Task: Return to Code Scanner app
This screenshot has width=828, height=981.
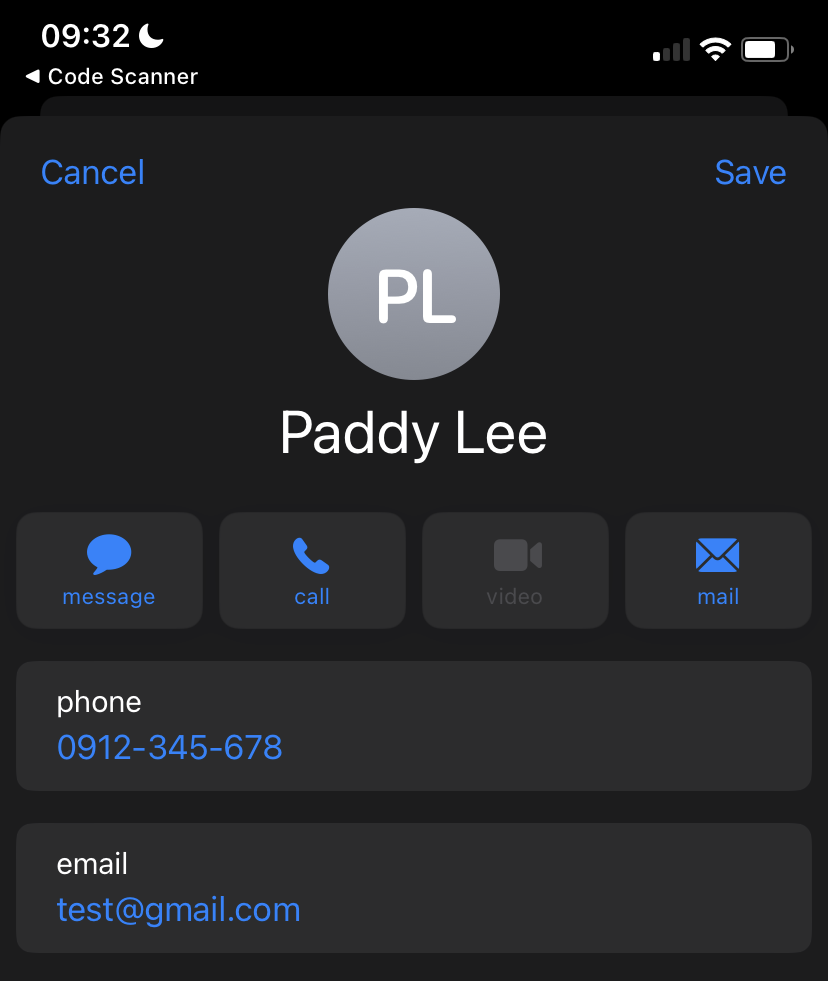Action: [x=111, y=76]
